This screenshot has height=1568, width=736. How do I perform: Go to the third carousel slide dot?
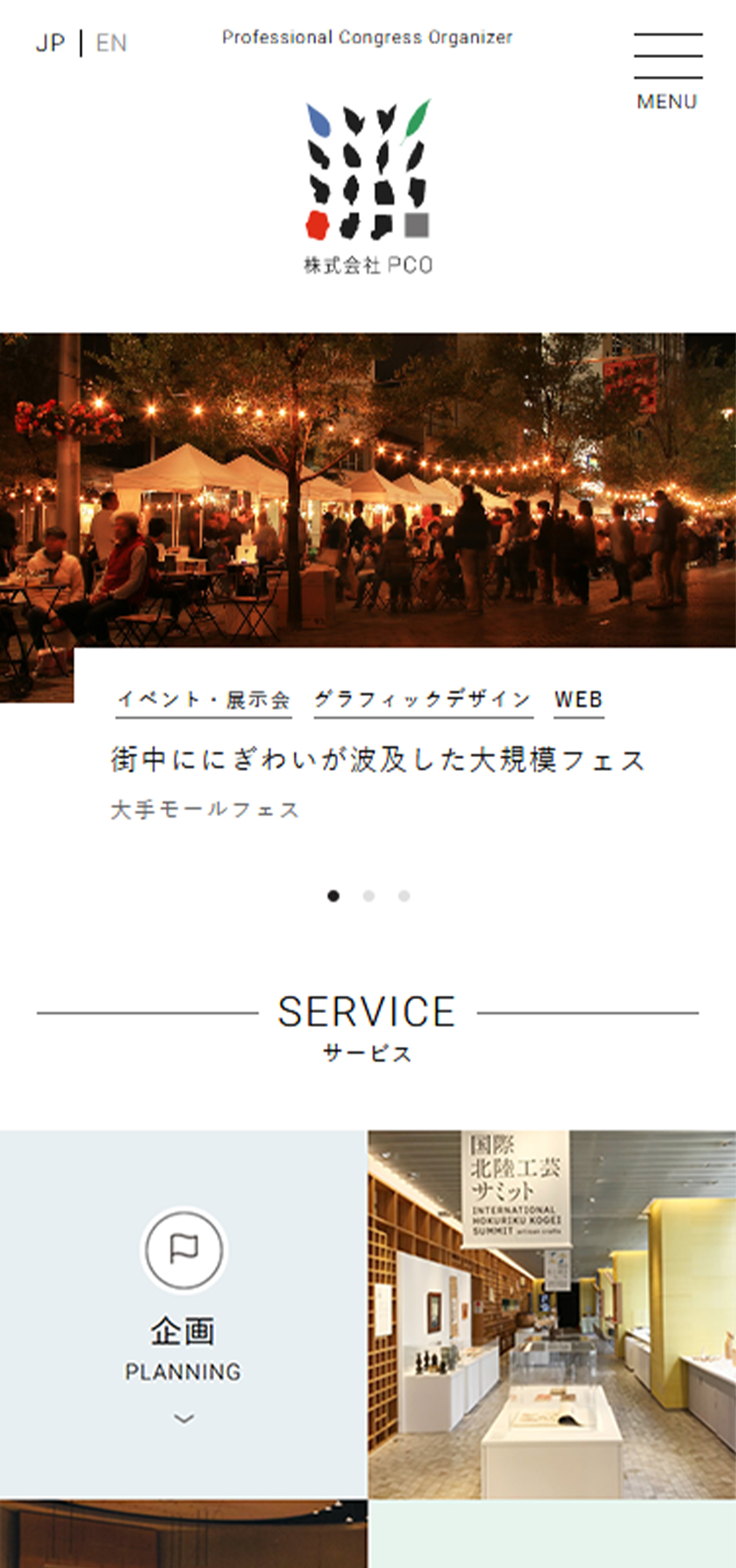tap(404, 896)
